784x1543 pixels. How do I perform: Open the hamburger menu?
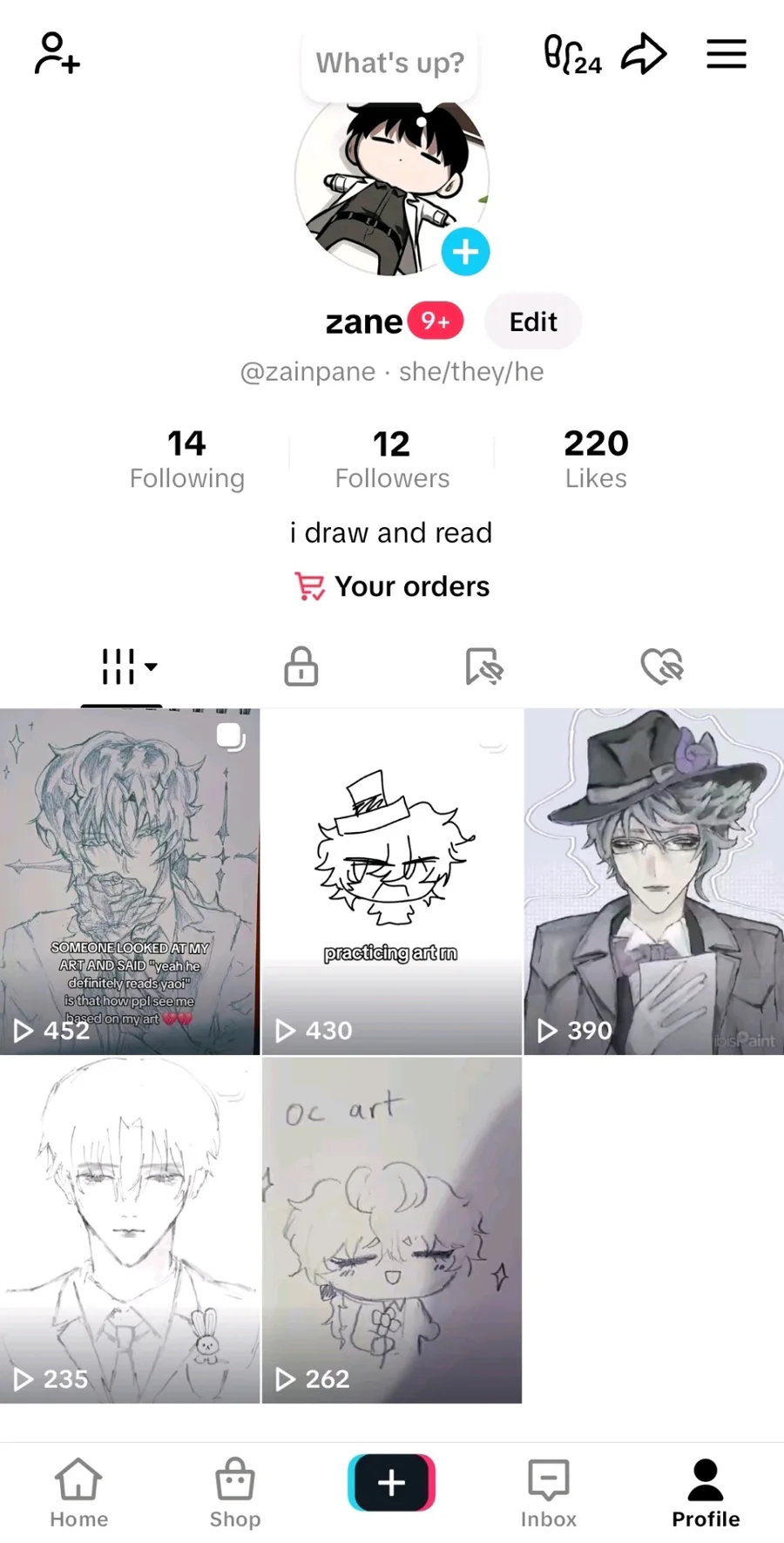(726, 54)
